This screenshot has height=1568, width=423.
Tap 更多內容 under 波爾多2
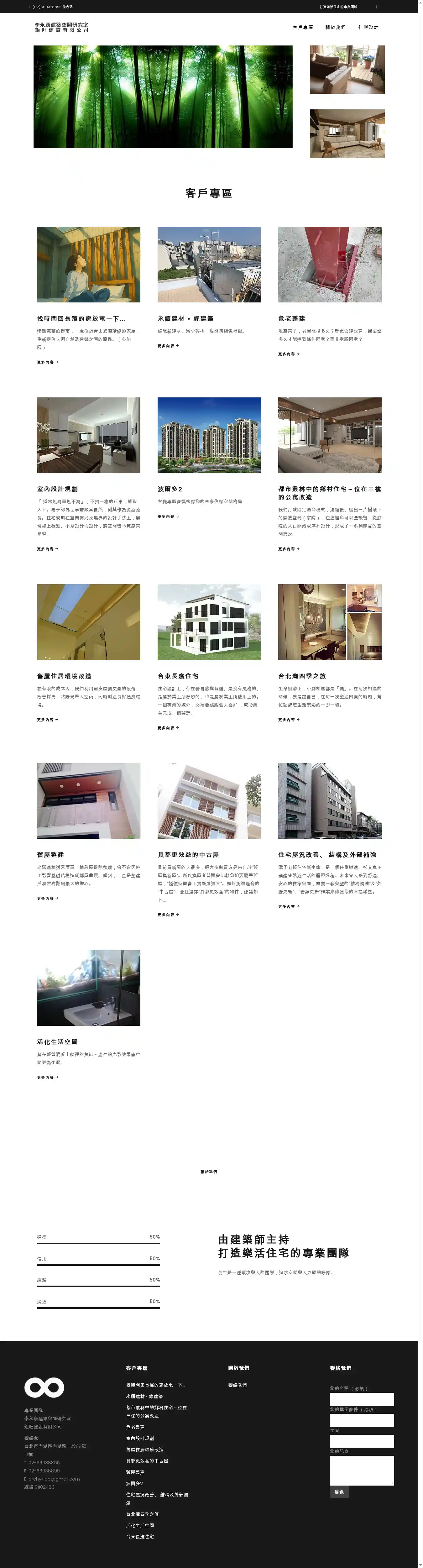click(168, 516)
